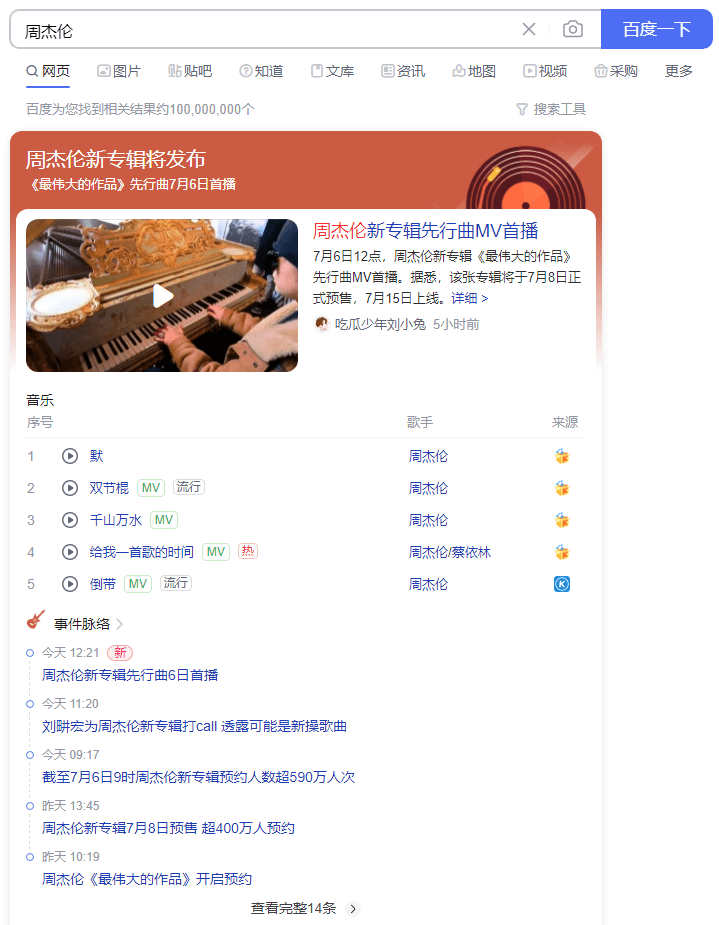Clear the search text with the X icon
Image resolution: width=719 pixels, height=925 pixels.
(x=529, y=29)
